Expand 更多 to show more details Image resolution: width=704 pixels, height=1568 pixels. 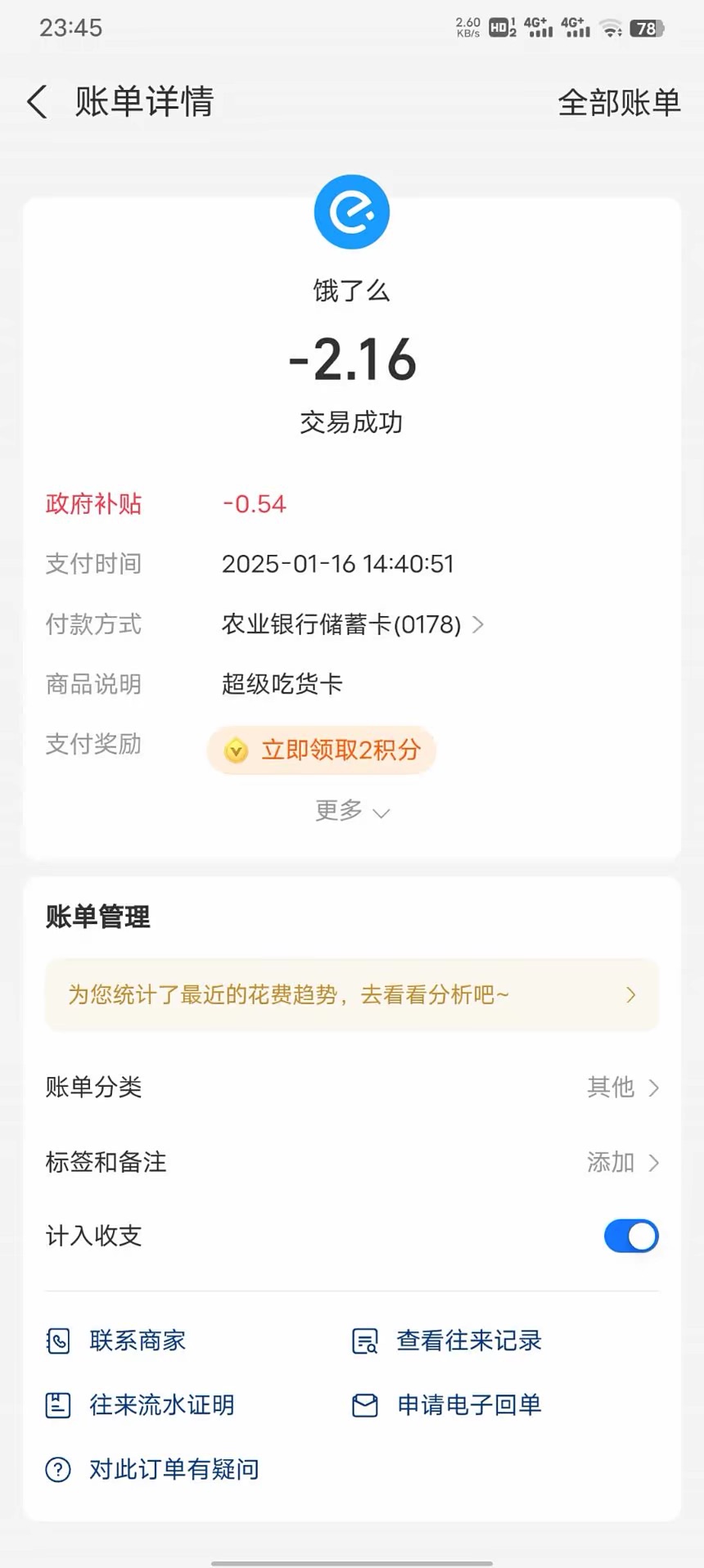(352, 811)
